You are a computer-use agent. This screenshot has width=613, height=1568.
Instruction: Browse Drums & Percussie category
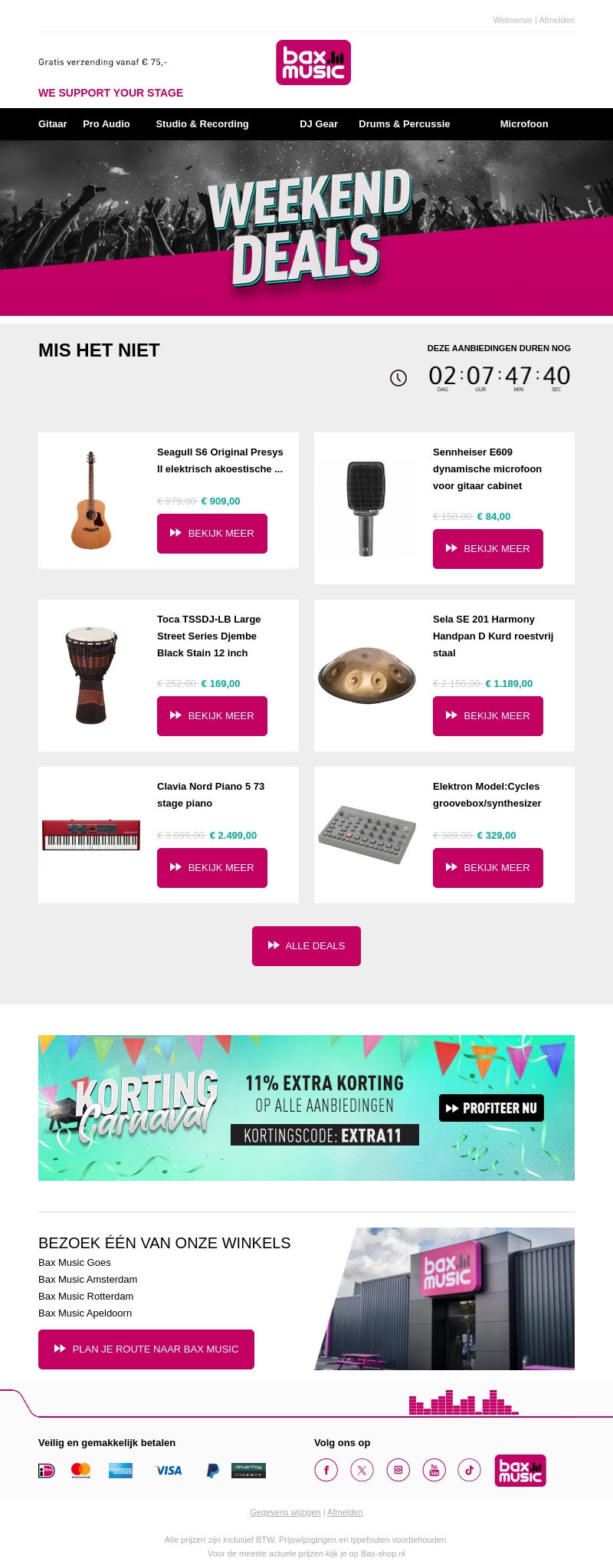tap(404, 124)
